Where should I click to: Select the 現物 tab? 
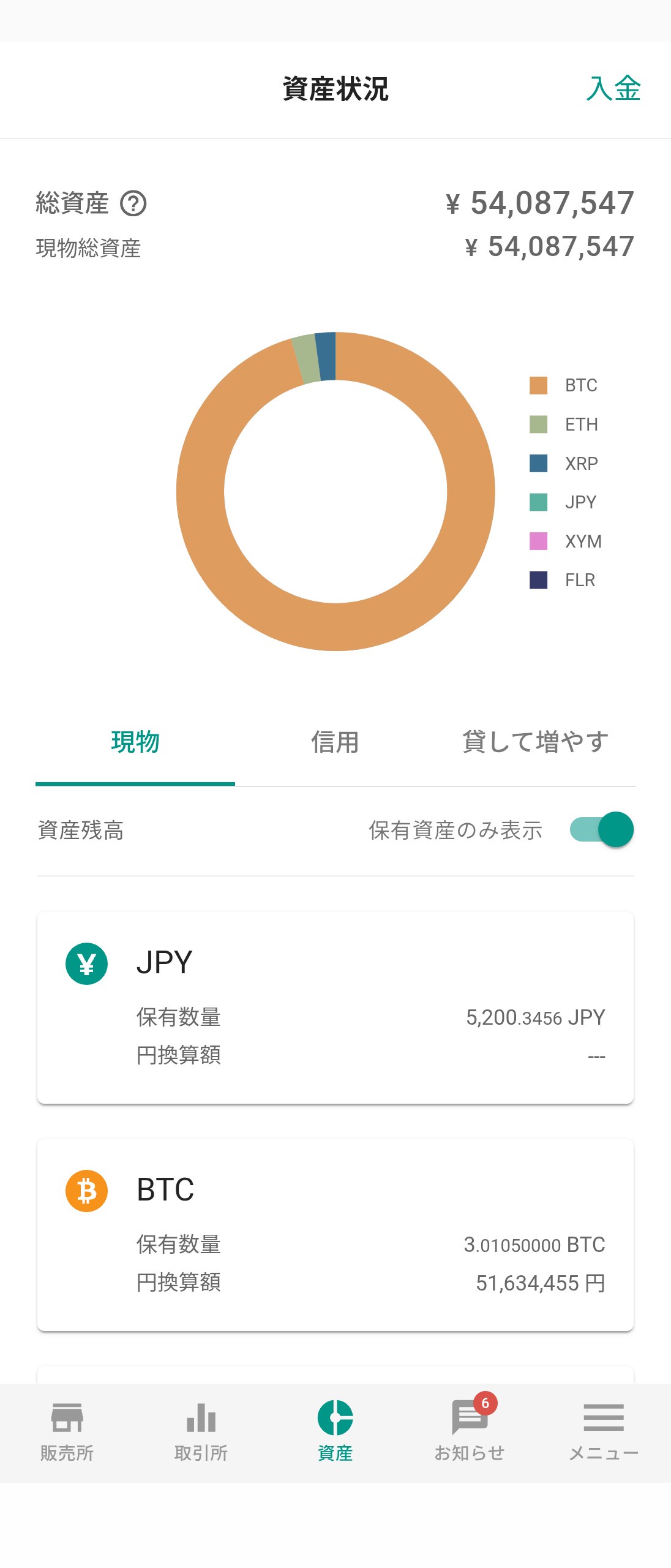[x=135, y=742]
